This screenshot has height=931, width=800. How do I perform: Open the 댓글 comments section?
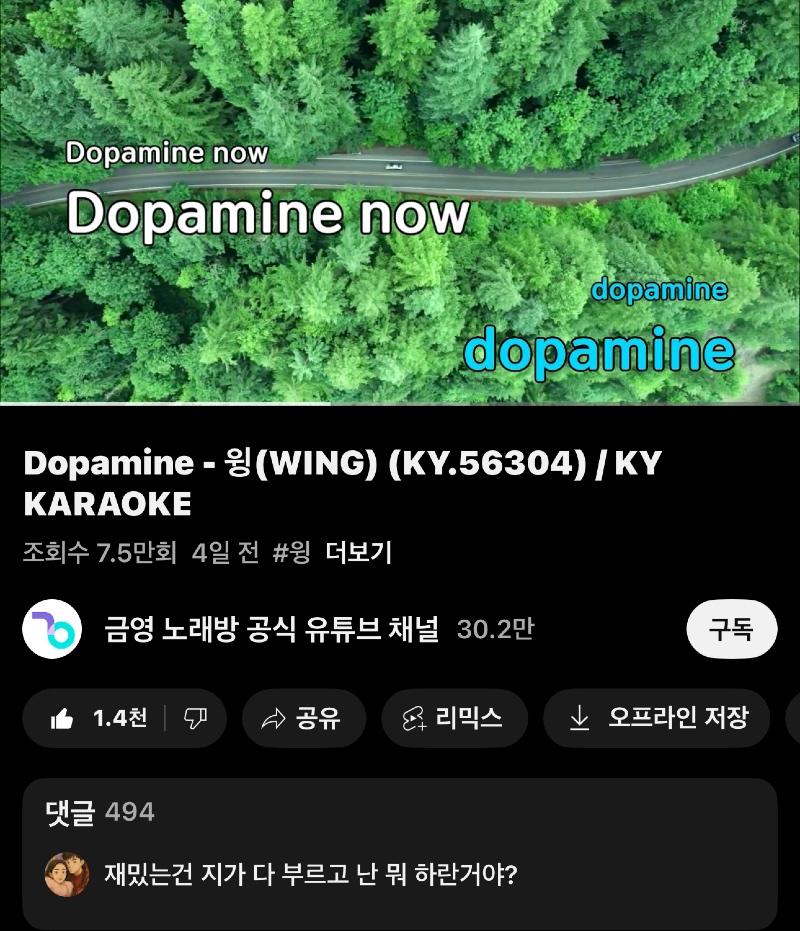coord(399,852)
